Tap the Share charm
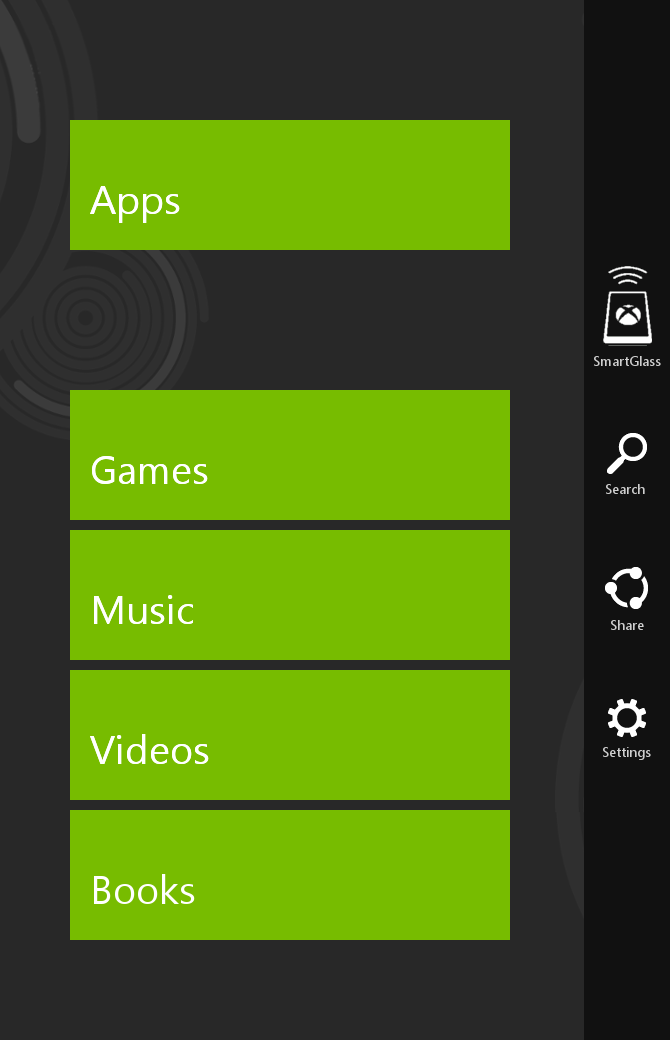Screen dimensions: 670x1040 tap(627, 597)
